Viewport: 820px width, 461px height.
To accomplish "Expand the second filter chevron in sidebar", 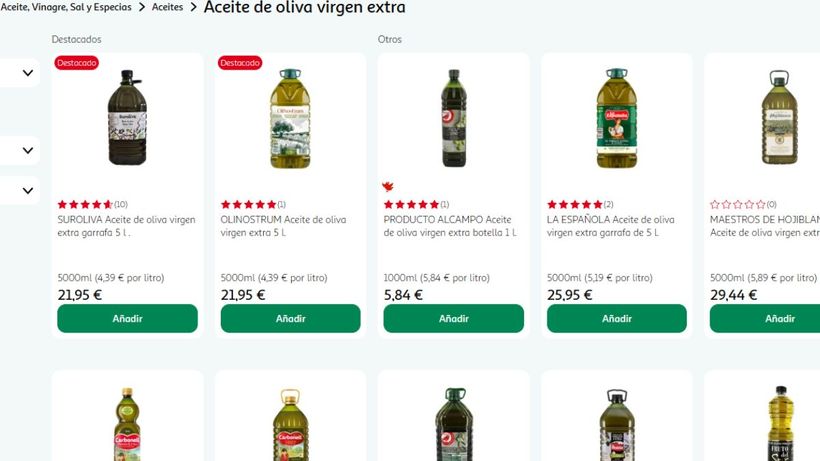I will coord(28,151).
